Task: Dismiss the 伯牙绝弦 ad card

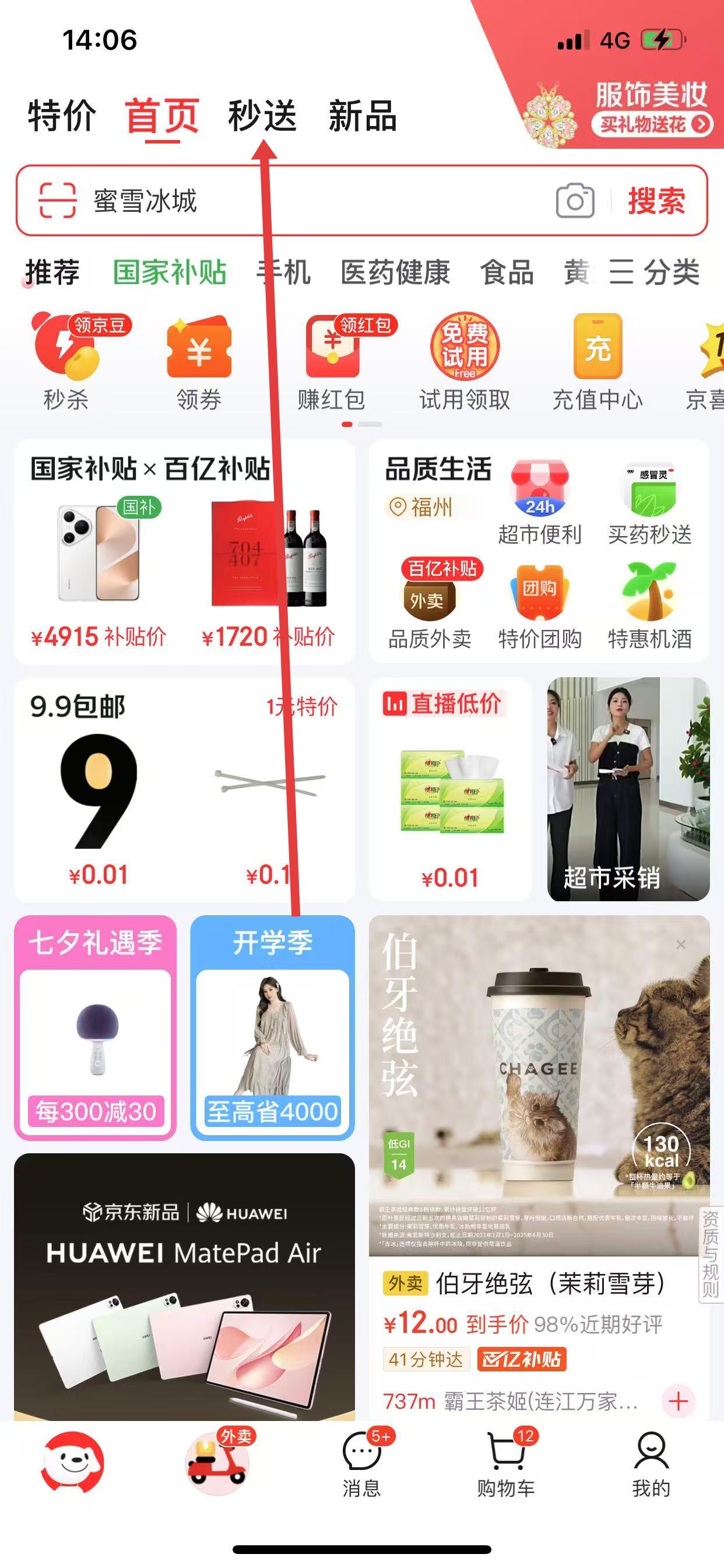Action: [681, 944]
